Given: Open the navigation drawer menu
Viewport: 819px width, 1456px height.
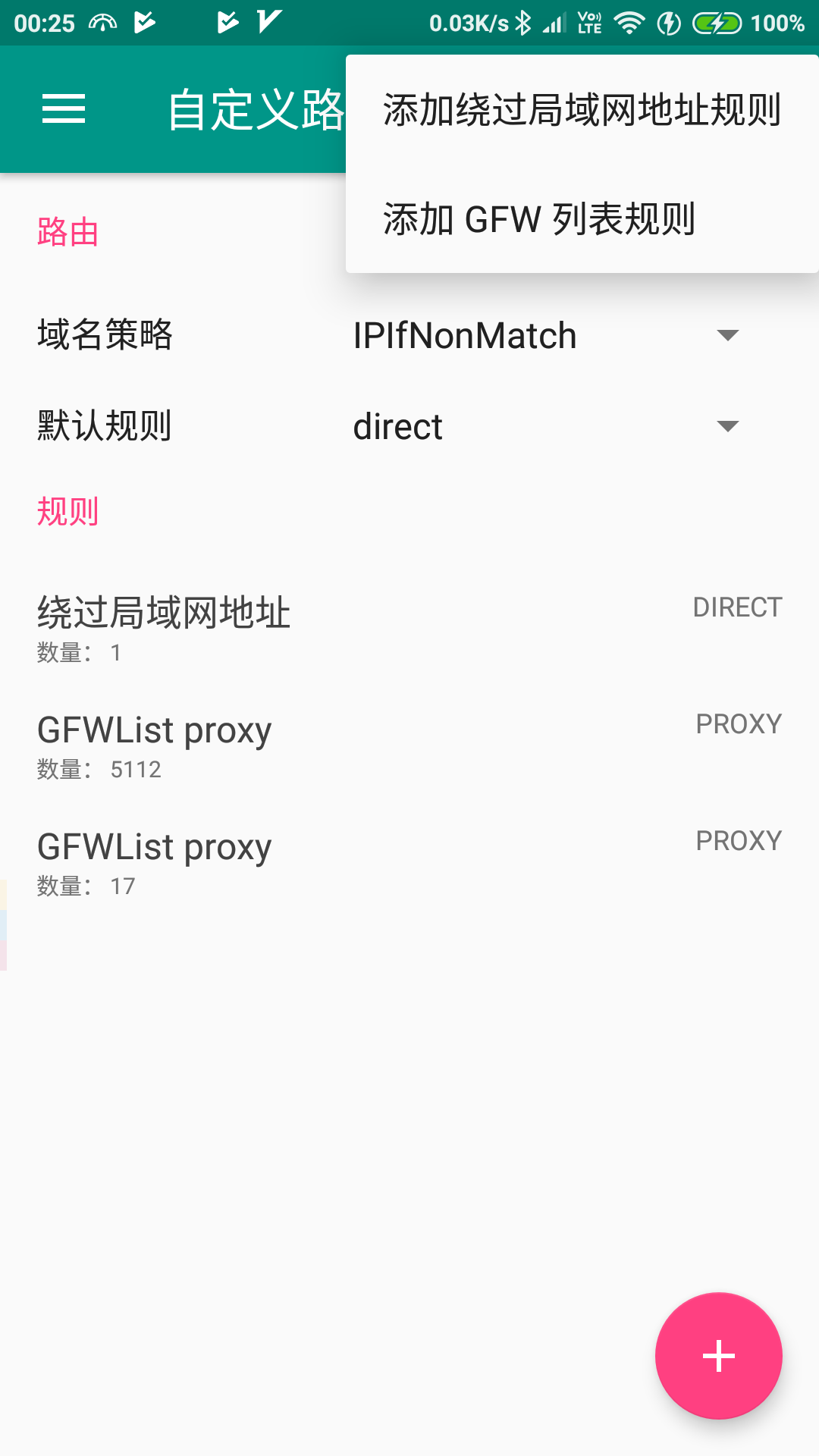Looking at the screenshot, I should tap(64, 109).
